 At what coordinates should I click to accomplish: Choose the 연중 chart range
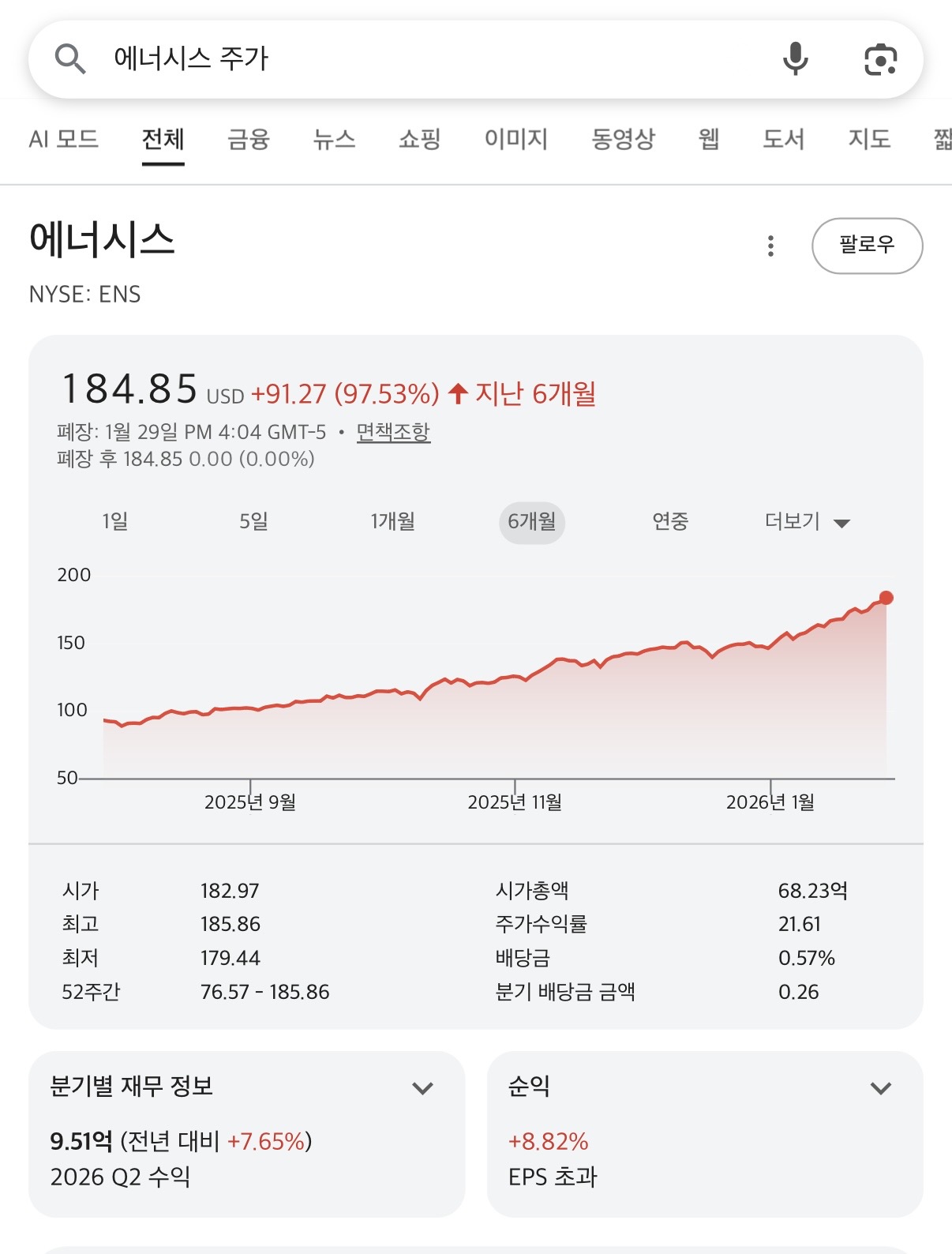(670, 522)
